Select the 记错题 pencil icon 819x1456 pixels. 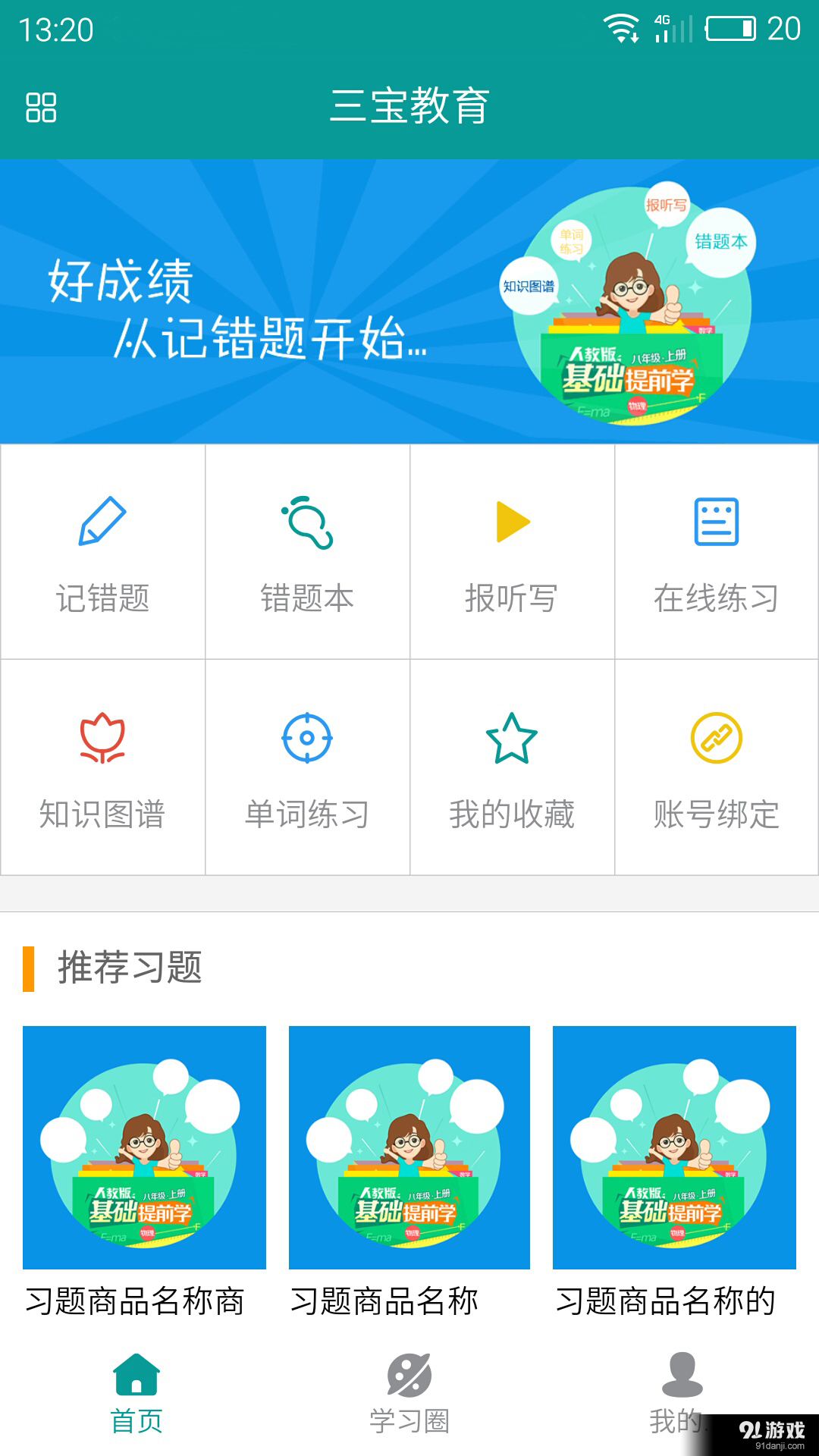coord(102,523)
